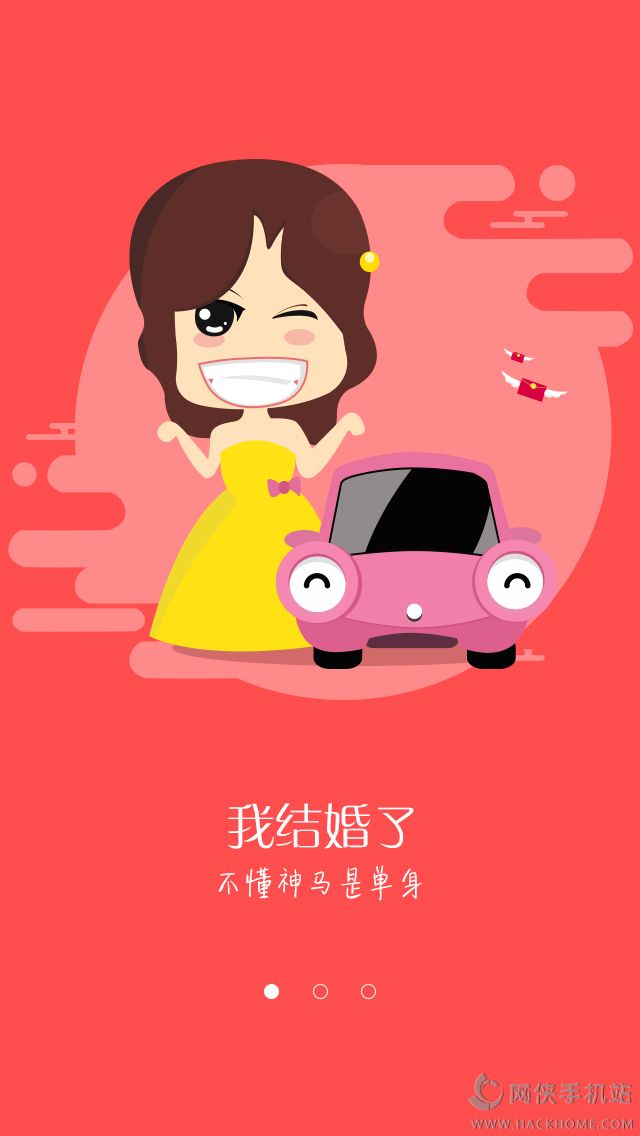The height and width of the screenshot is (1136, 640).
Task: Jump to the third onboarding page dot
Action: point(368,991)
